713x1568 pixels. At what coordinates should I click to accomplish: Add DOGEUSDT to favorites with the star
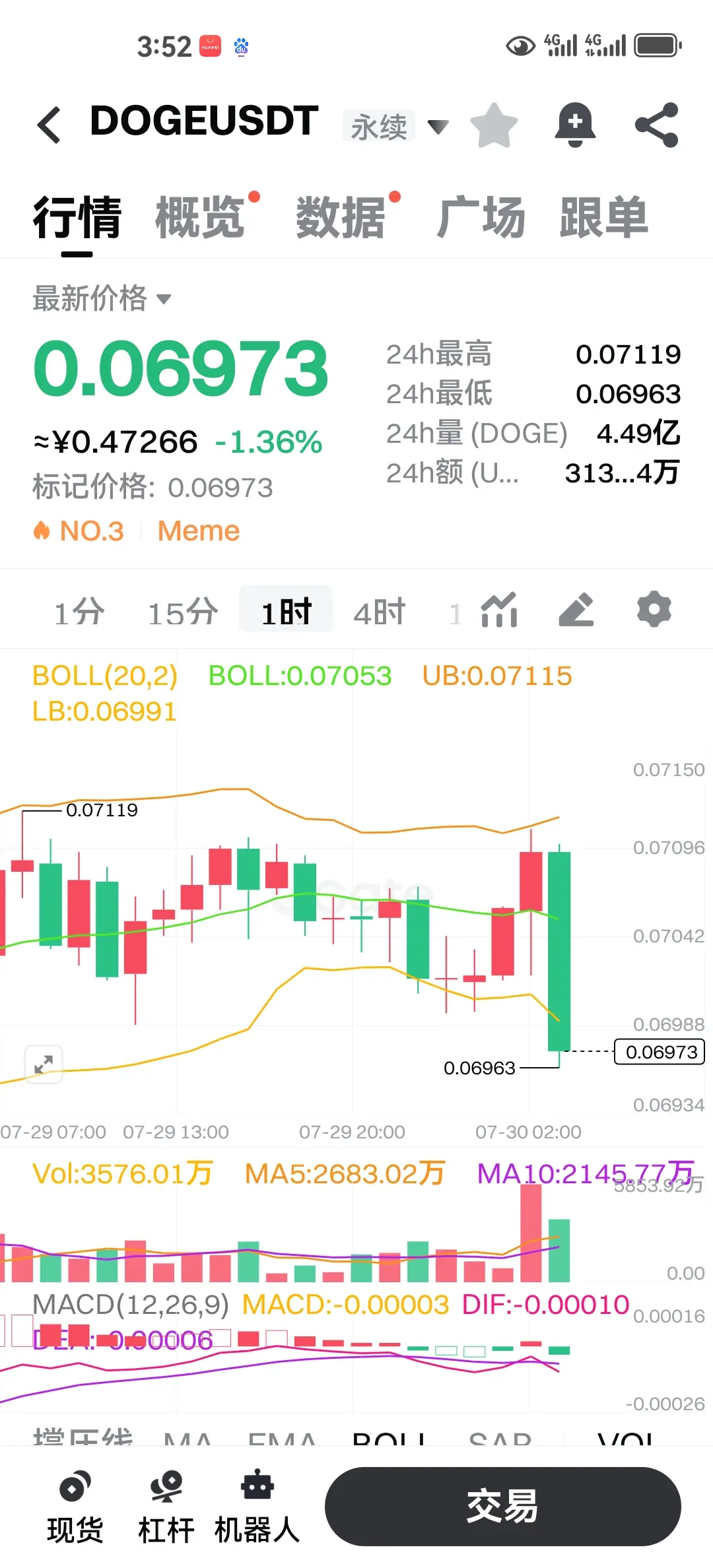pyautogui.click(x=494, y=124)
